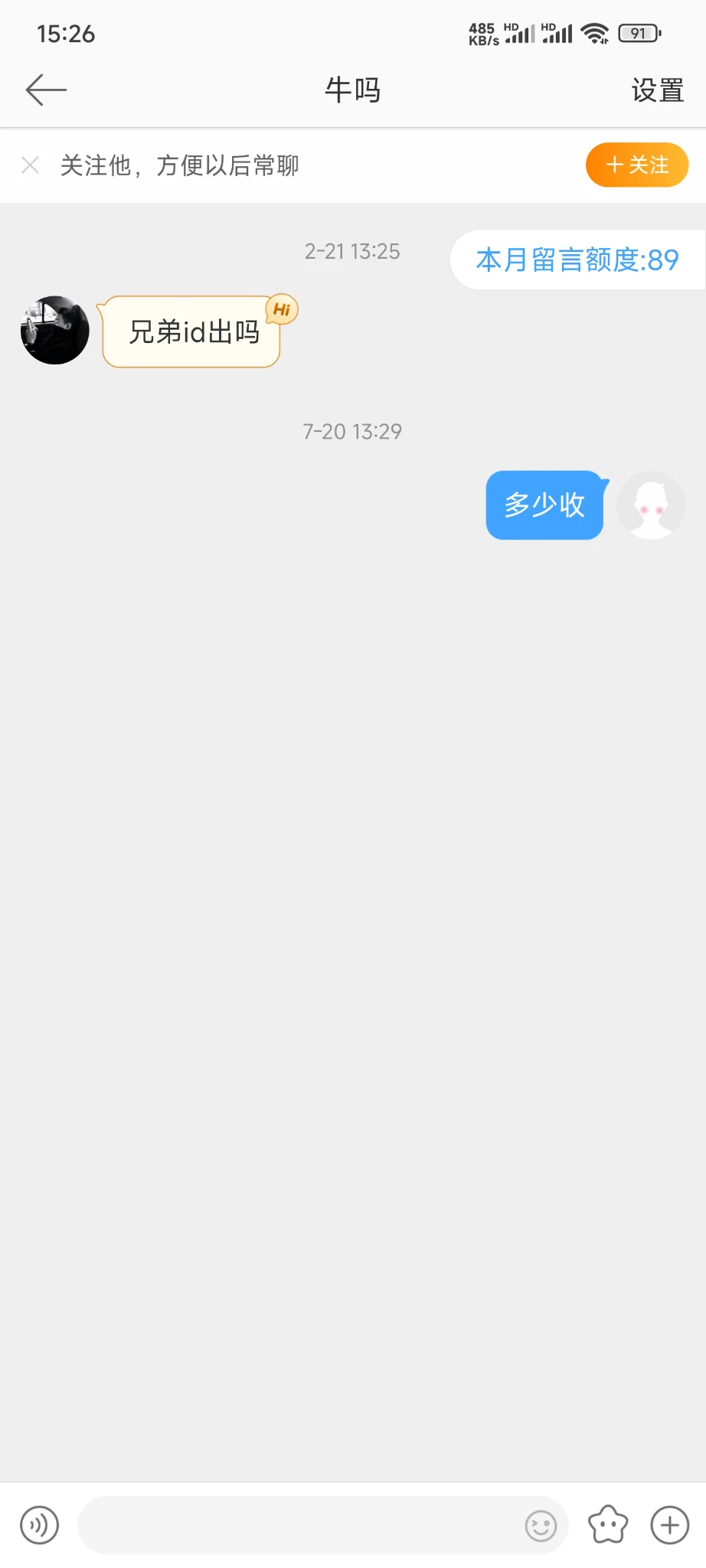The height and width of the screenshot is (1568, 706).
Task: Open the star sticker panel
Action: (608, 1524)
